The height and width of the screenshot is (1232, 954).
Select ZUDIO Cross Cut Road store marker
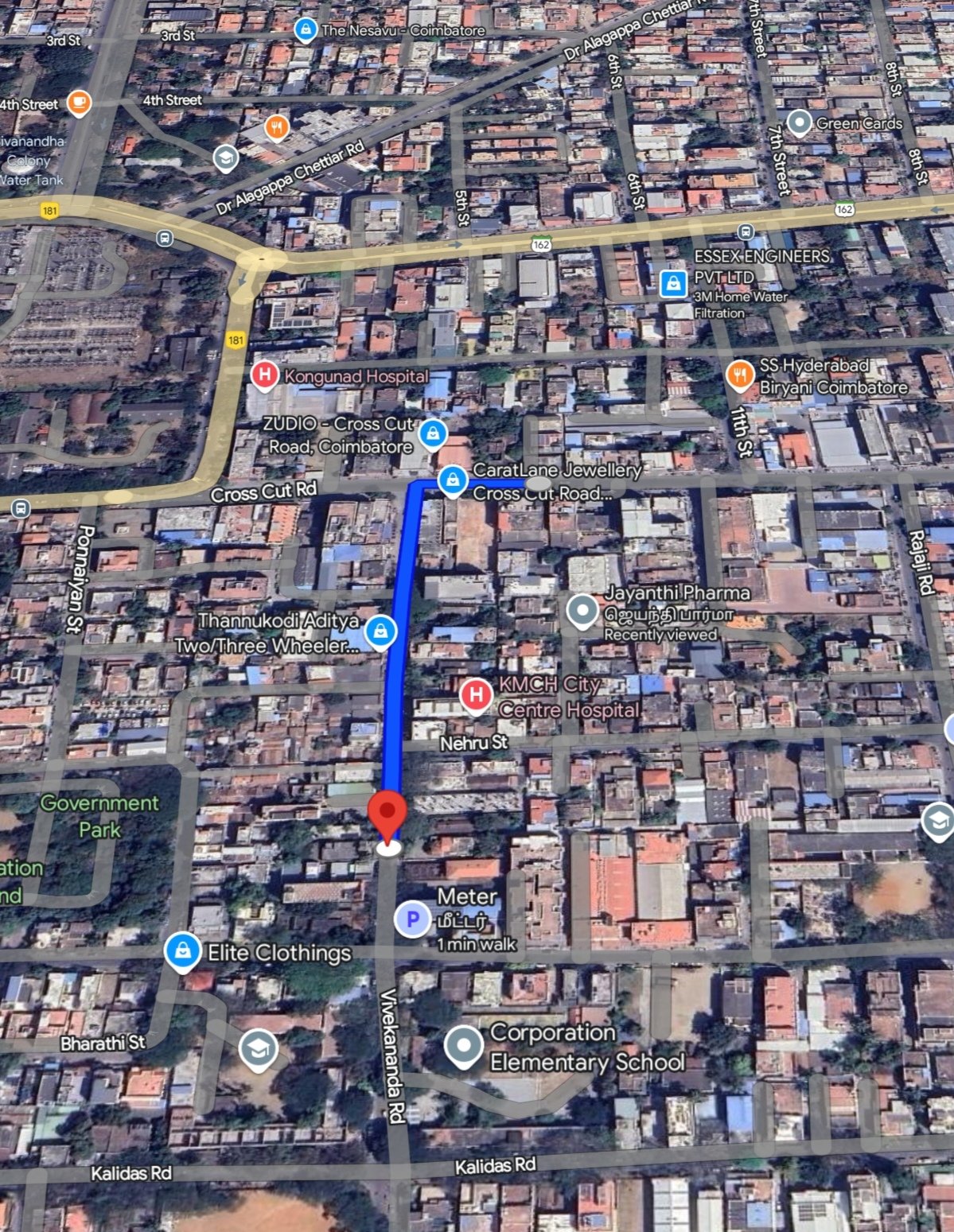point(432,433)
